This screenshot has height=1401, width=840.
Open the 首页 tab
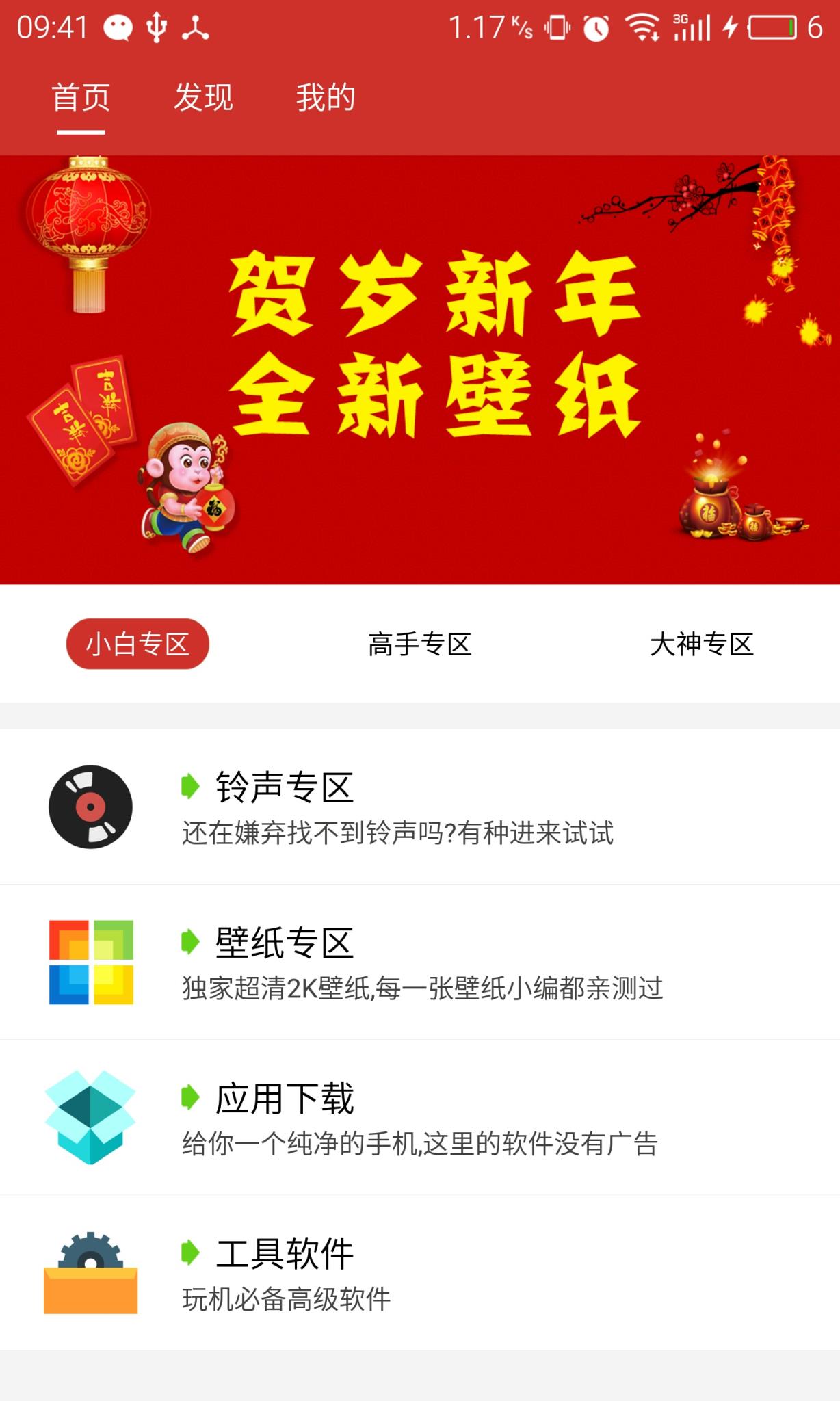(x=83, y=98)
